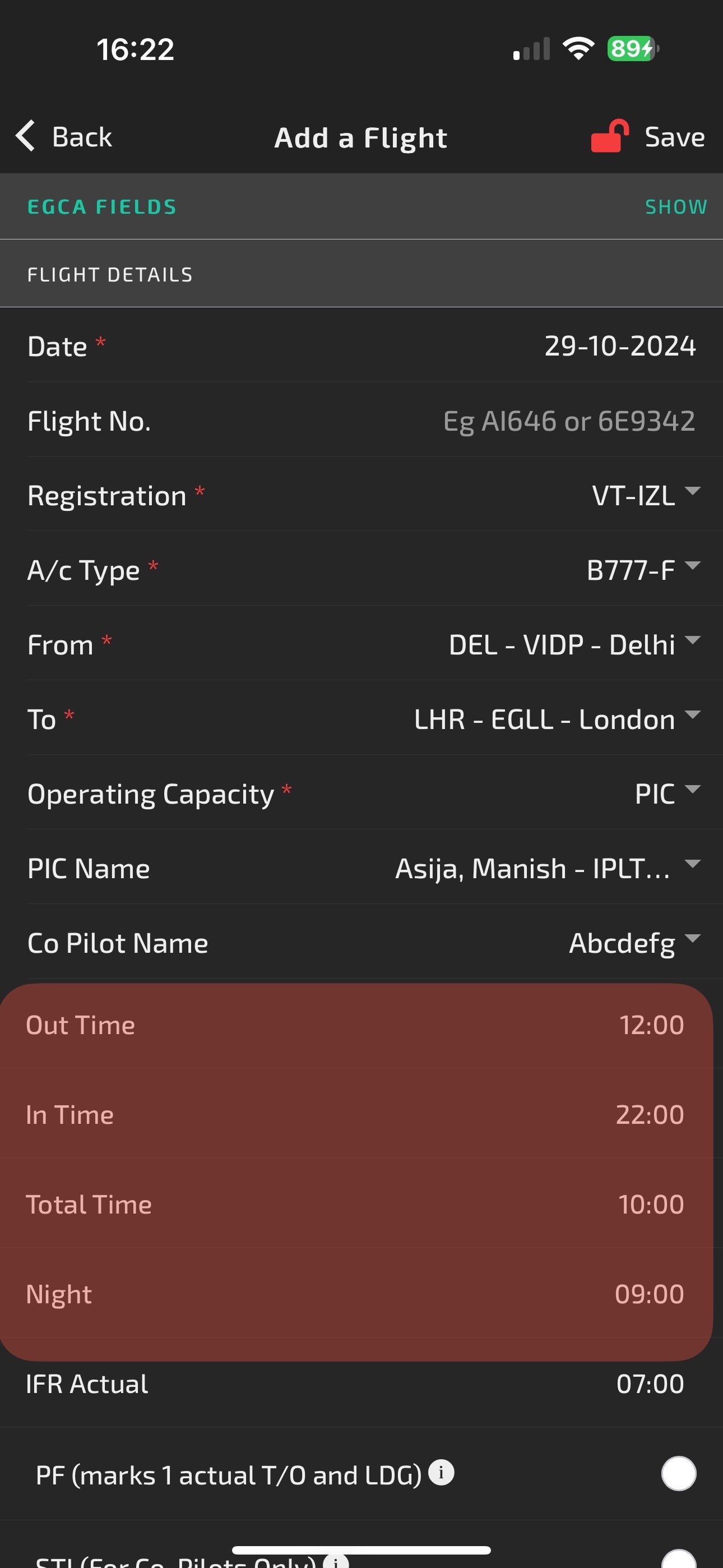Screen dimensions: 723x1568
Task: Enable the PF radio option
Action: (x=678, y=1474)
